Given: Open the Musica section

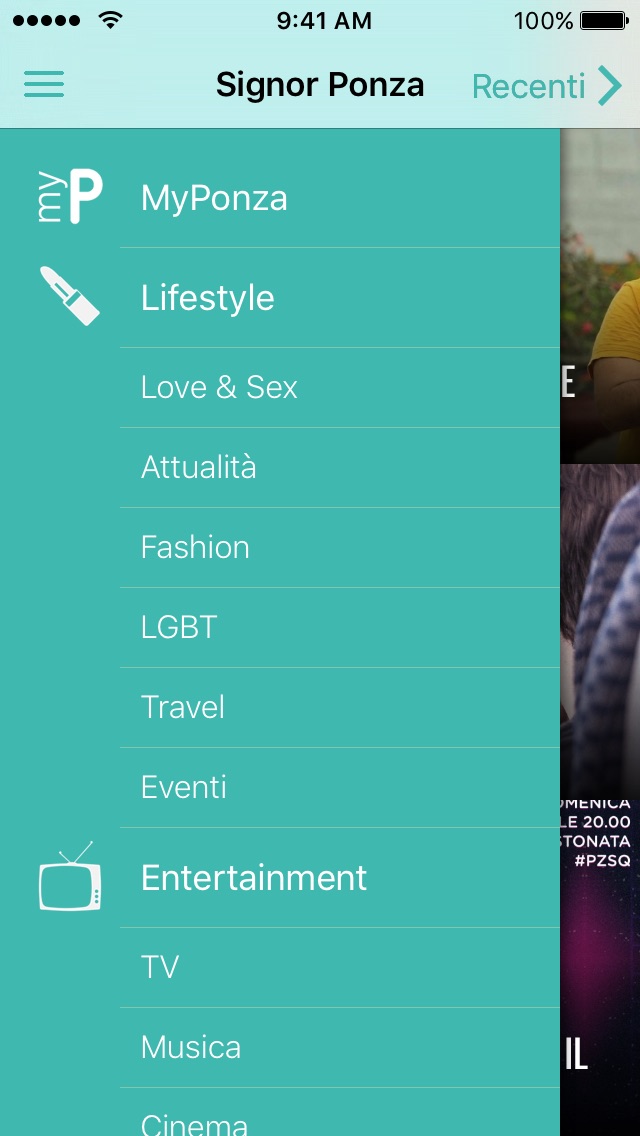Looking at the screenshot, I should pos(191,1048).
